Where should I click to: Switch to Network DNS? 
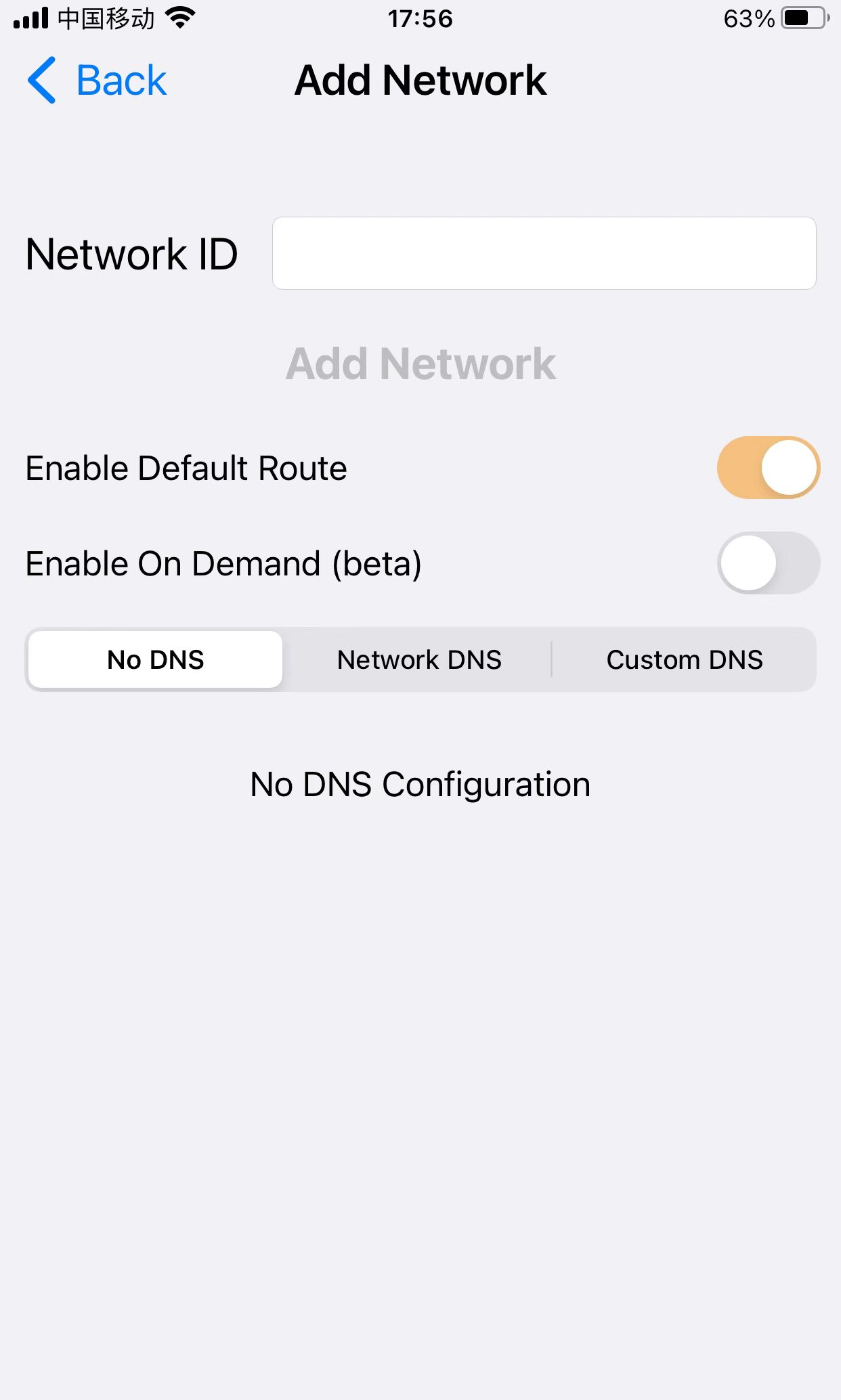tap(419, 659)
